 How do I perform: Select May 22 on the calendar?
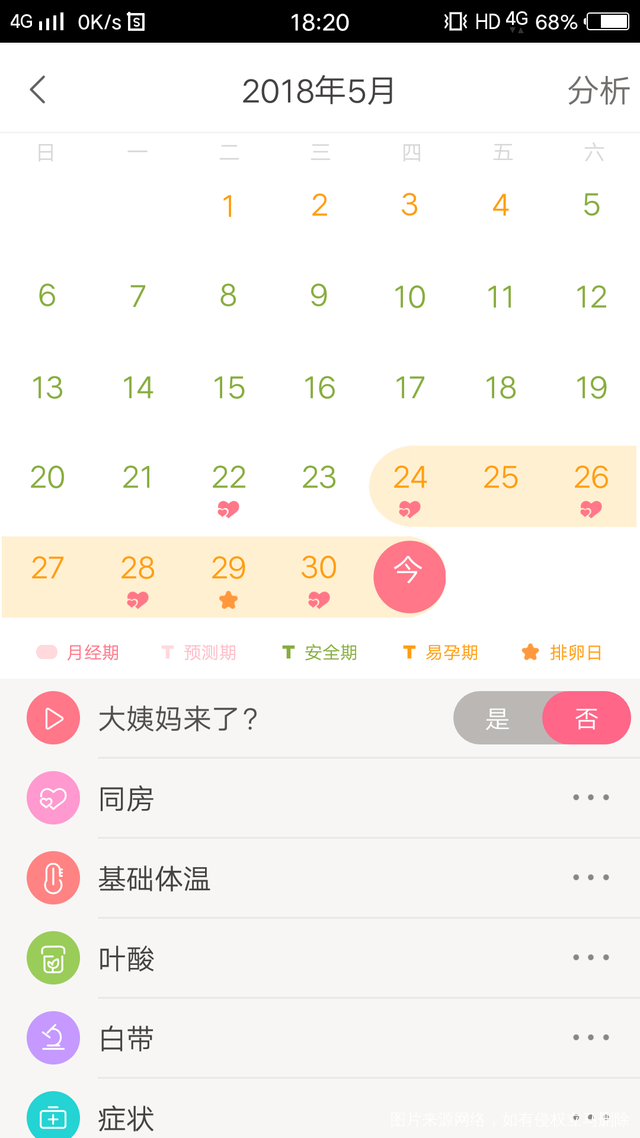tap(228, 485)
